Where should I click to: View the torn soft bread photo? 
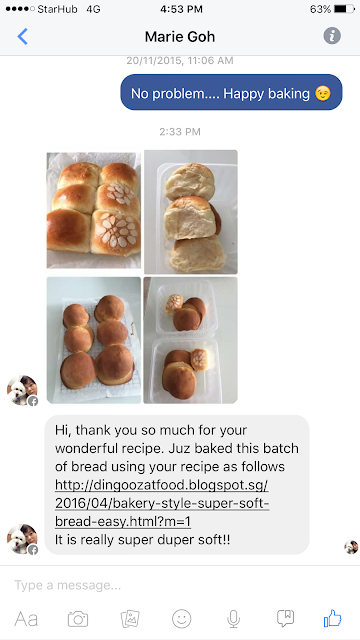[191, 212]
